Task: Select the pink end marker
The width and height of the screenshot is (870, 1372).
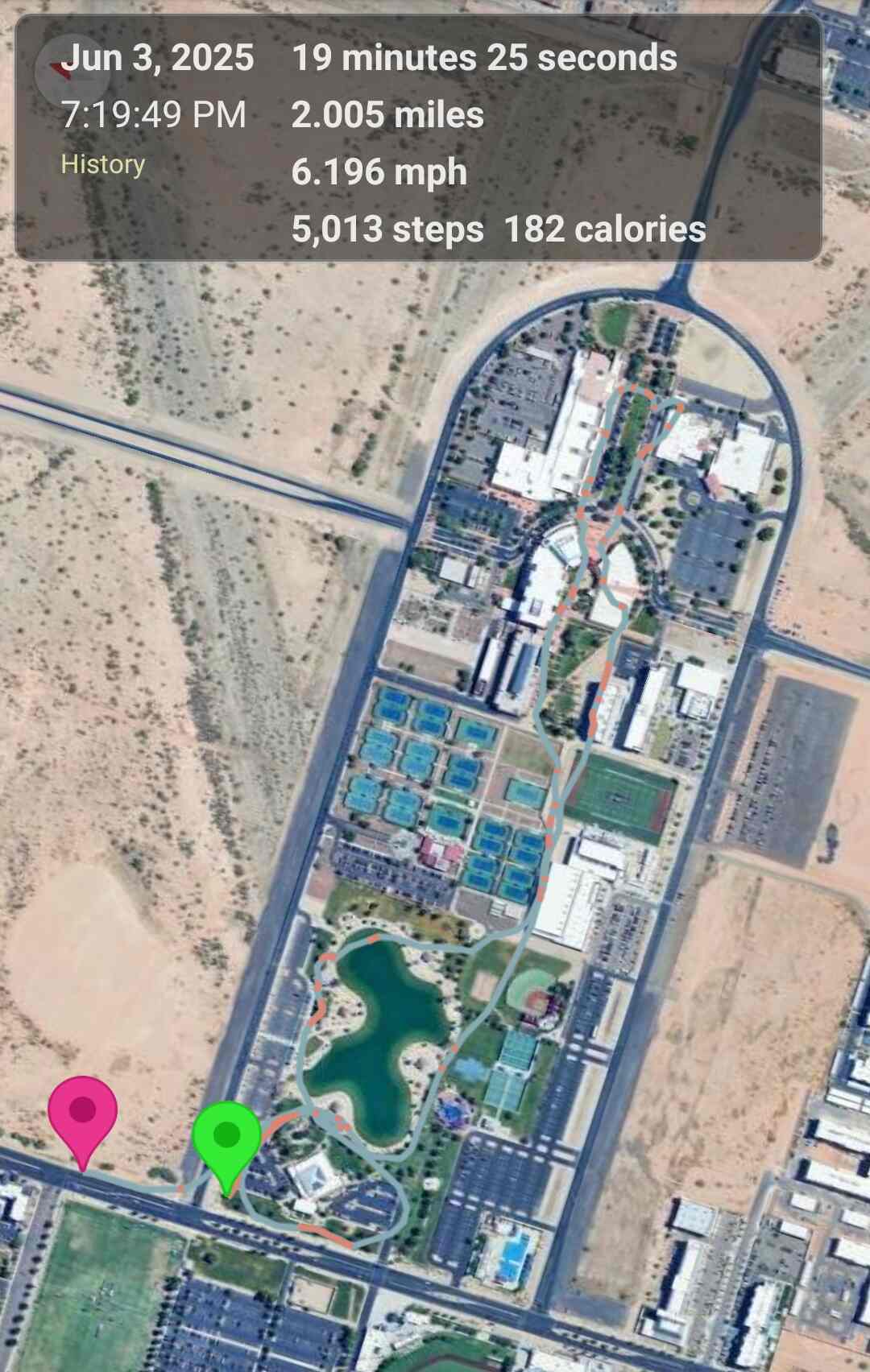Action: coord(82,1113)
